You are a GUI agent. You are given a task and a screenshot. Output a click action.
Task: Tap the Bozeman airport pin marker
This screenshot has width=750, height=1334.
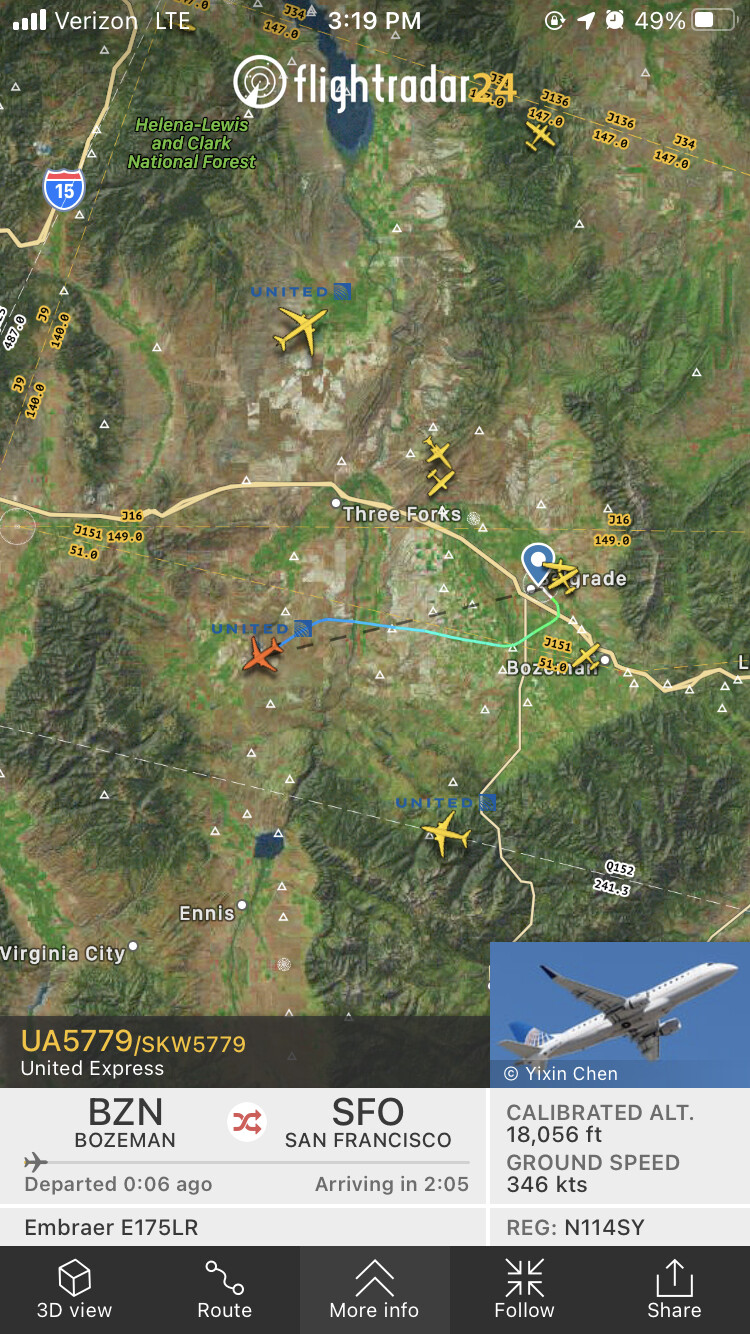coord(538,563)
